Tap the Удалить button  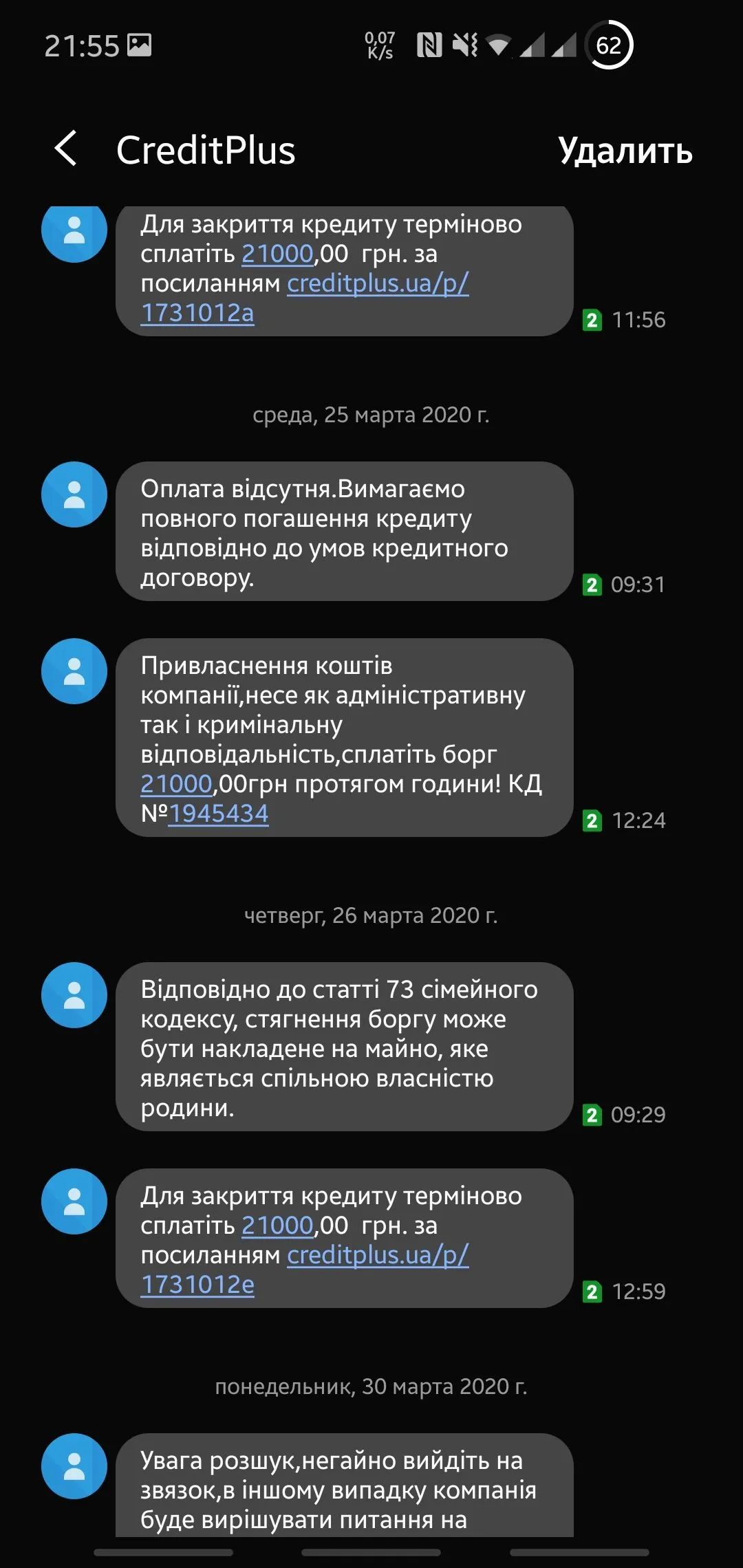(625, 151)
